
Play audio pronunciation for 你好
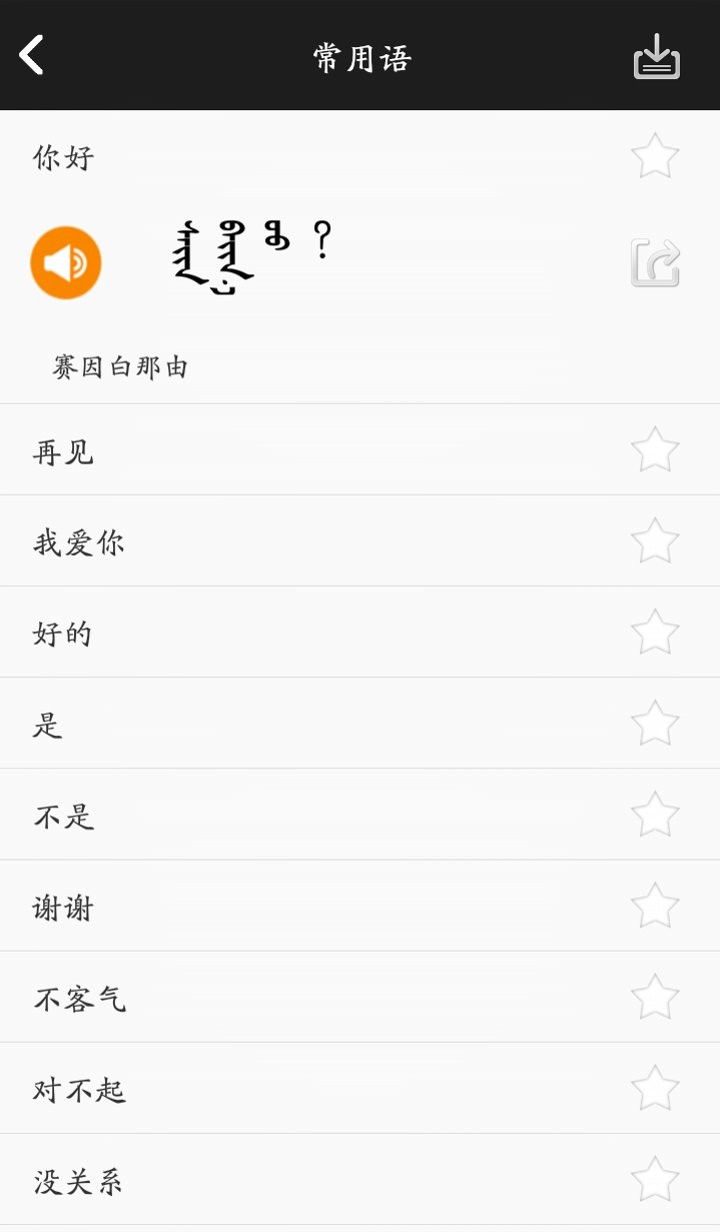click(65, 262)
